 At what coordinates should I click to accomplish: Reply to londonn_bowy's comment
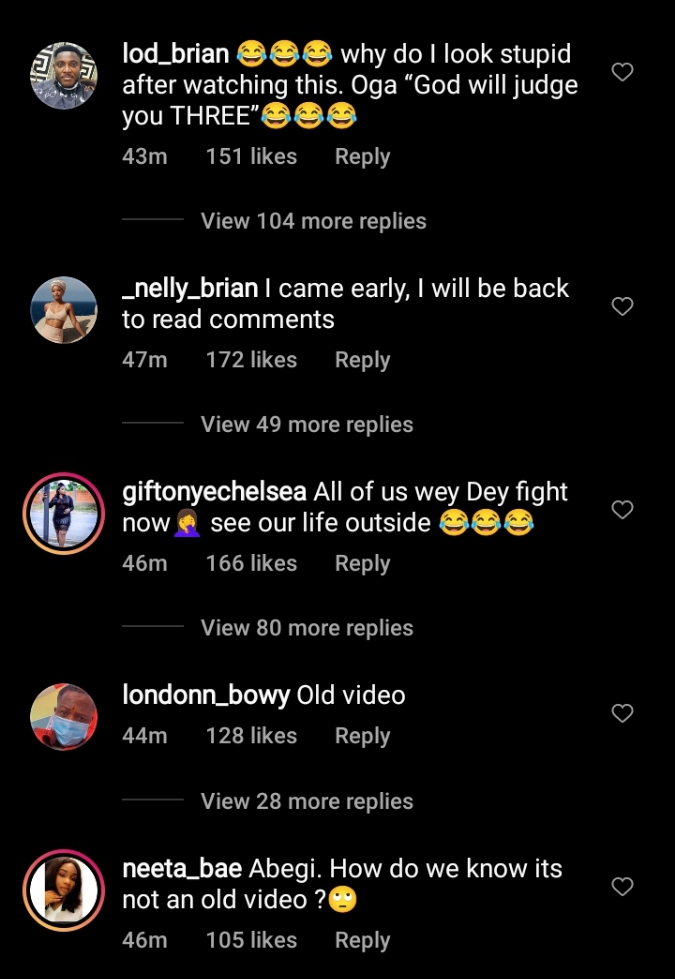click(x=362, y=736)
